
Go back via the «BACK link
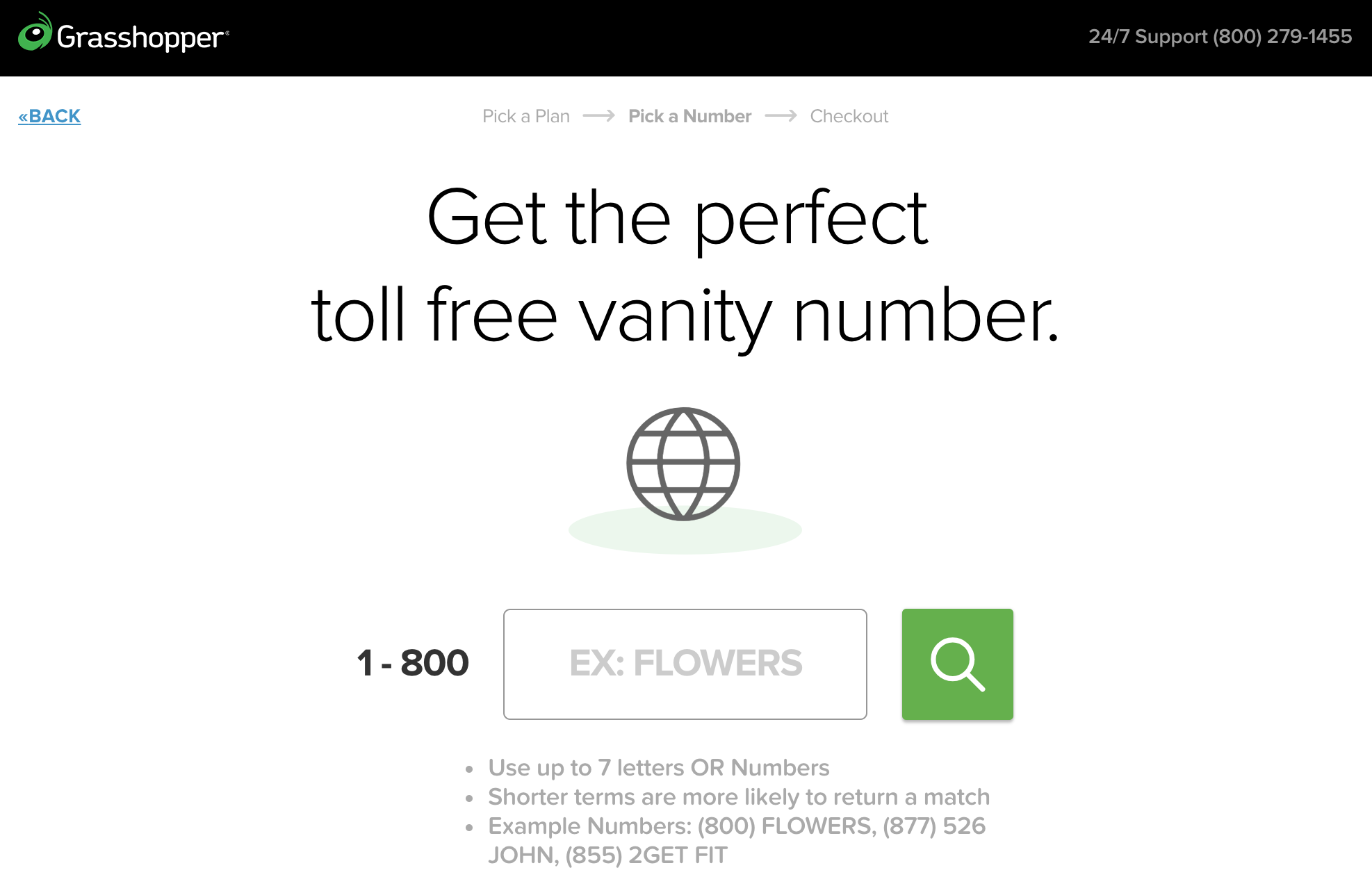[49, 116]
